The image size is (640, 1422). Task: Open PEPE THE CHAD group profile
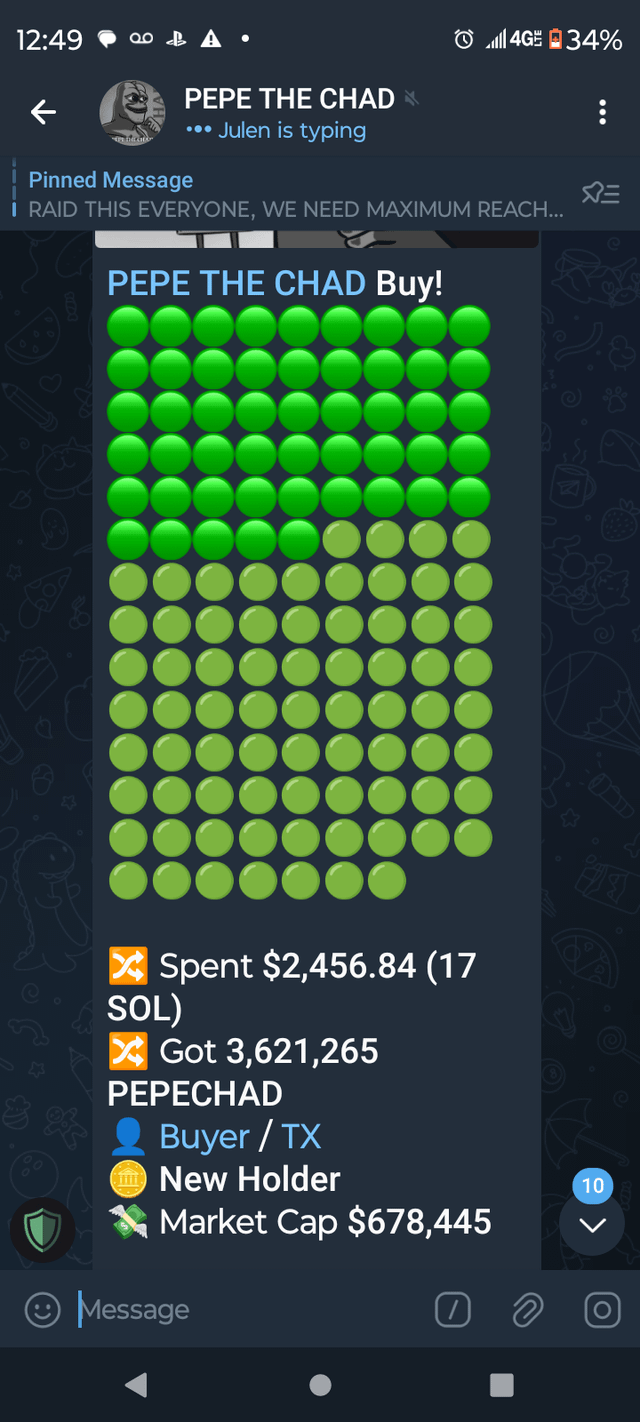click(x=290, y=112)
